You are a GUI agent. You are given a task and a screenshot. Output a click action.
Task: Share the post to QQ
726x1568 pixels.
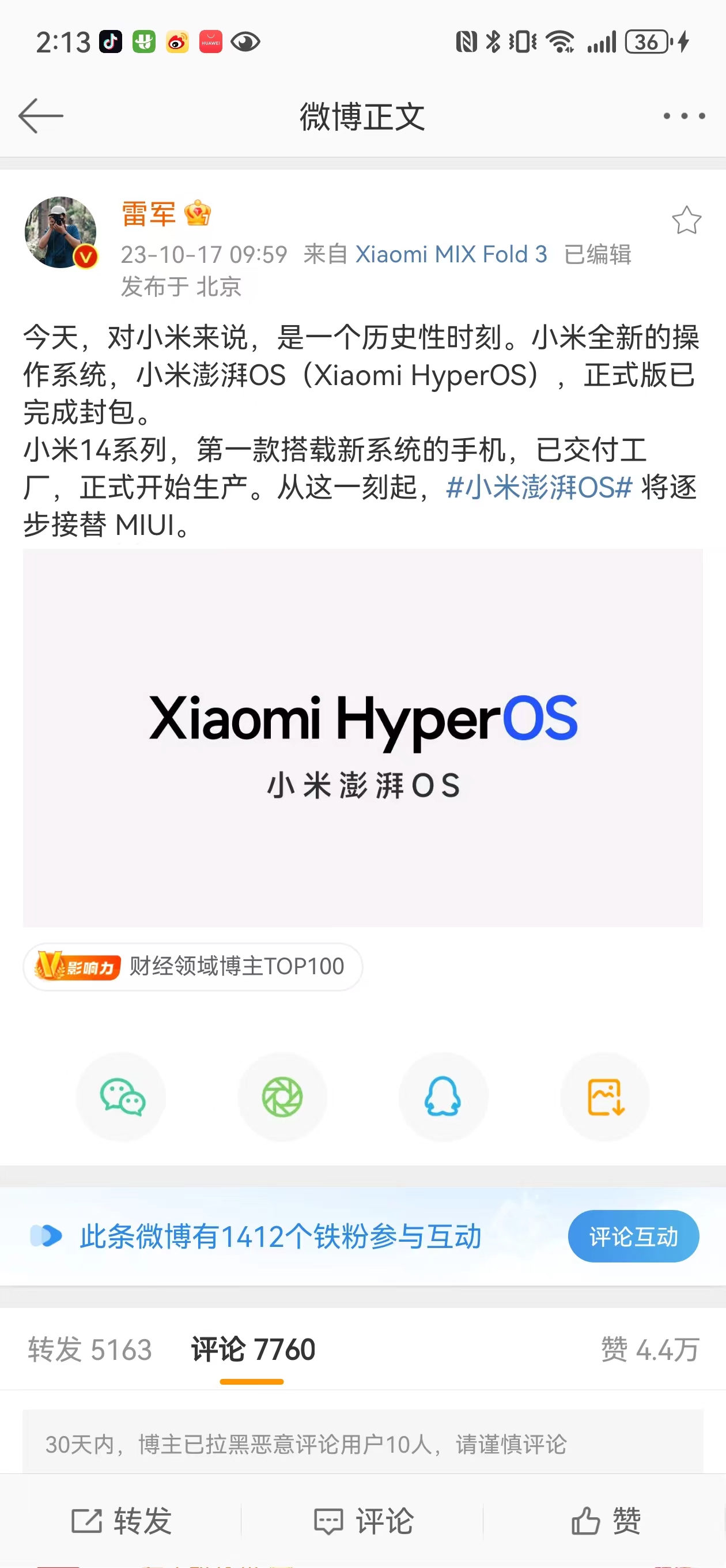point(443,1097)
